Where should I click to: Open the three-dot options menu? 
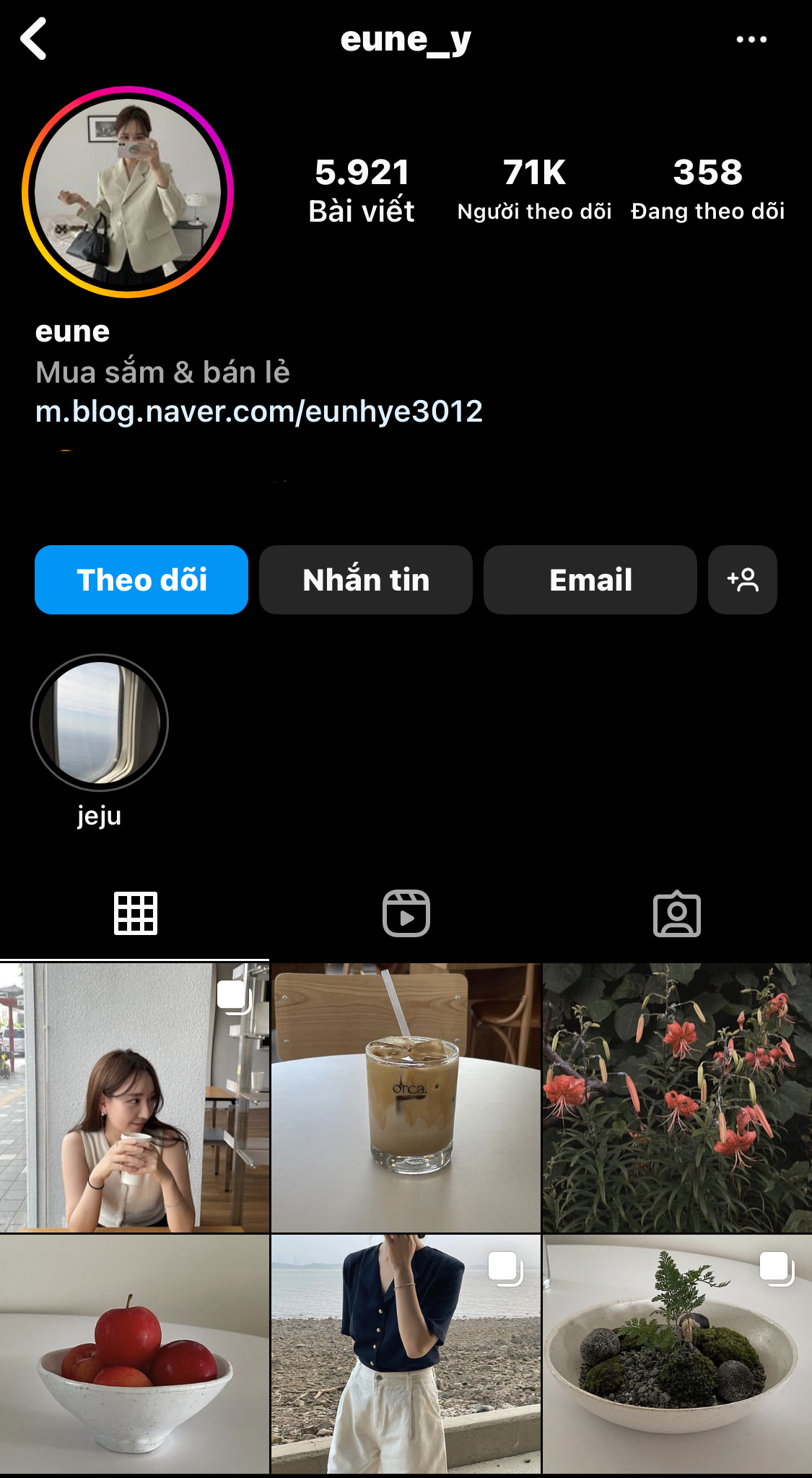coord(751,40)
